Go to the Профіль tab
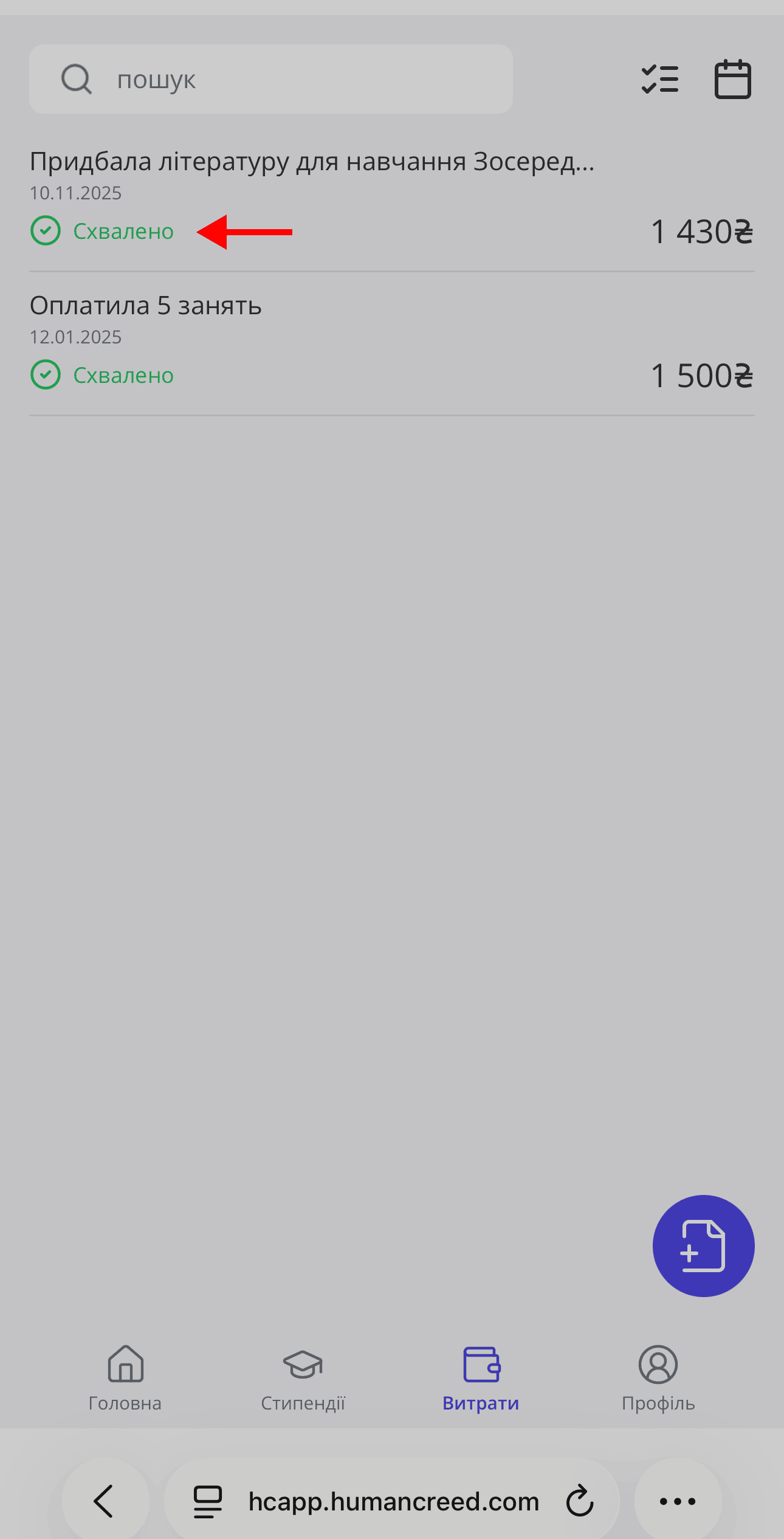 (x=658, y=1378)
